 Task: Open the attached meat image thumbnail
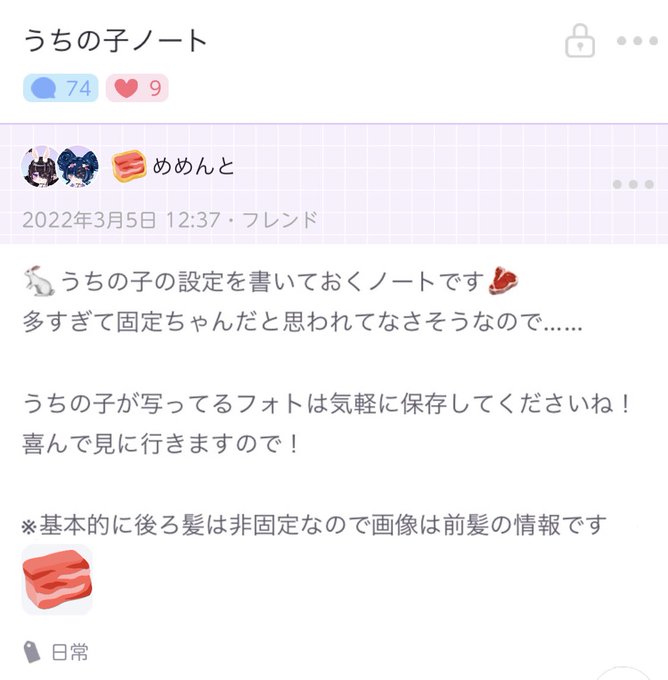pos(57,579)
